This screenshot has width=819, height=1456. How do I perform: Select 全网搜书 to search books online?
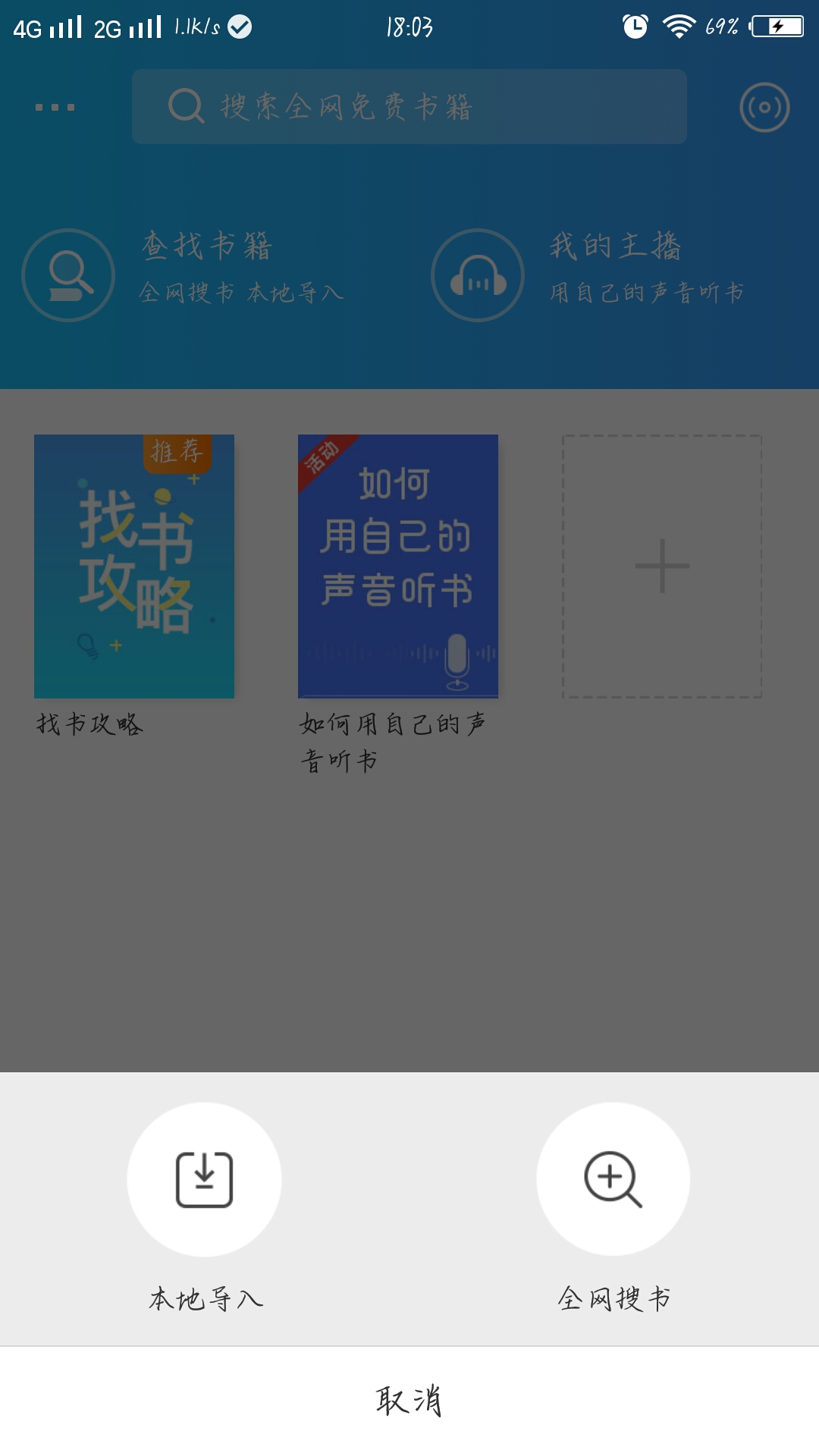(613, 1180)
